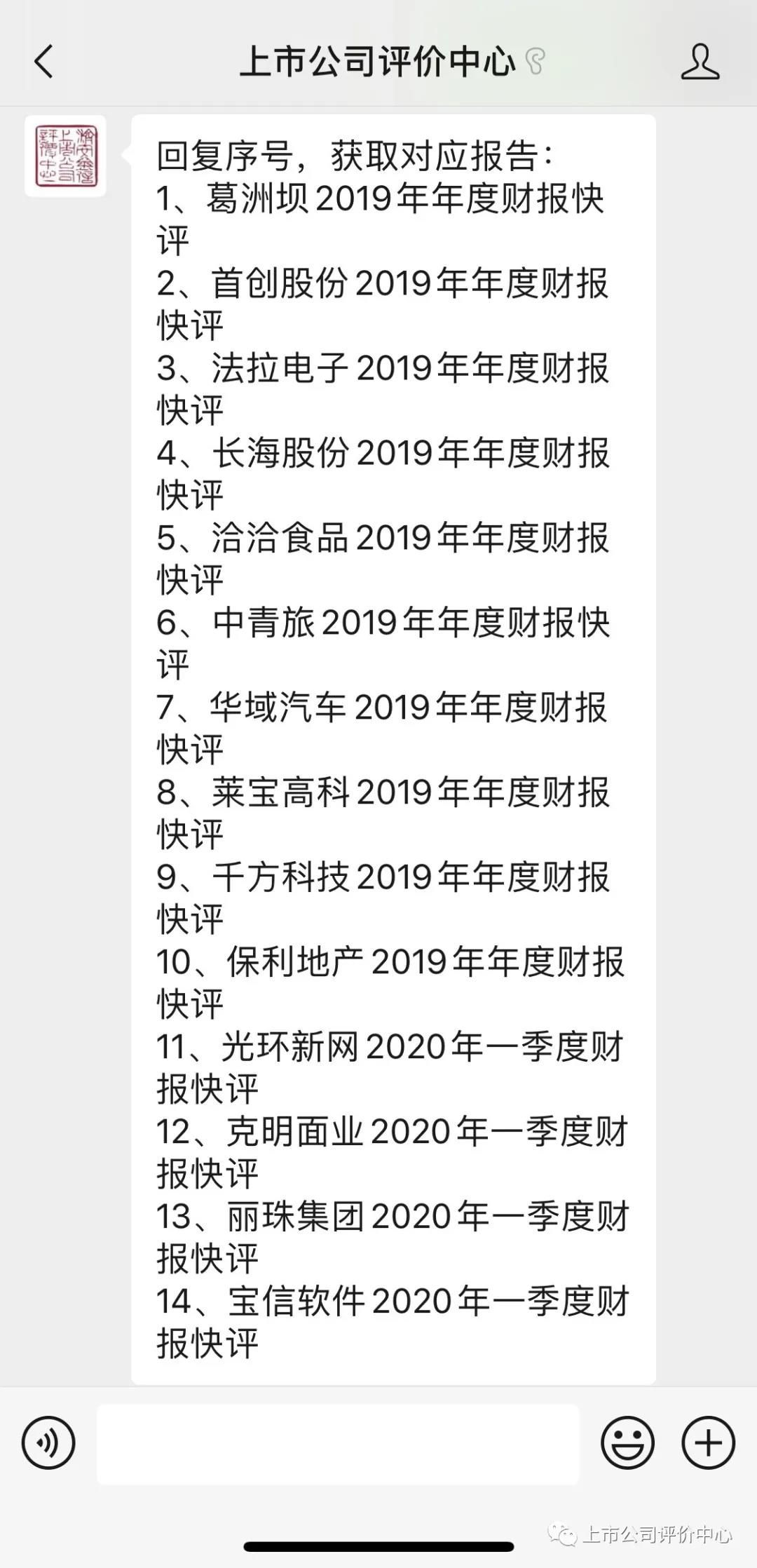The height and width of the screenshot is (1568, 757).
Task: Switch to voice input mode
Action: click(48, 1442)
